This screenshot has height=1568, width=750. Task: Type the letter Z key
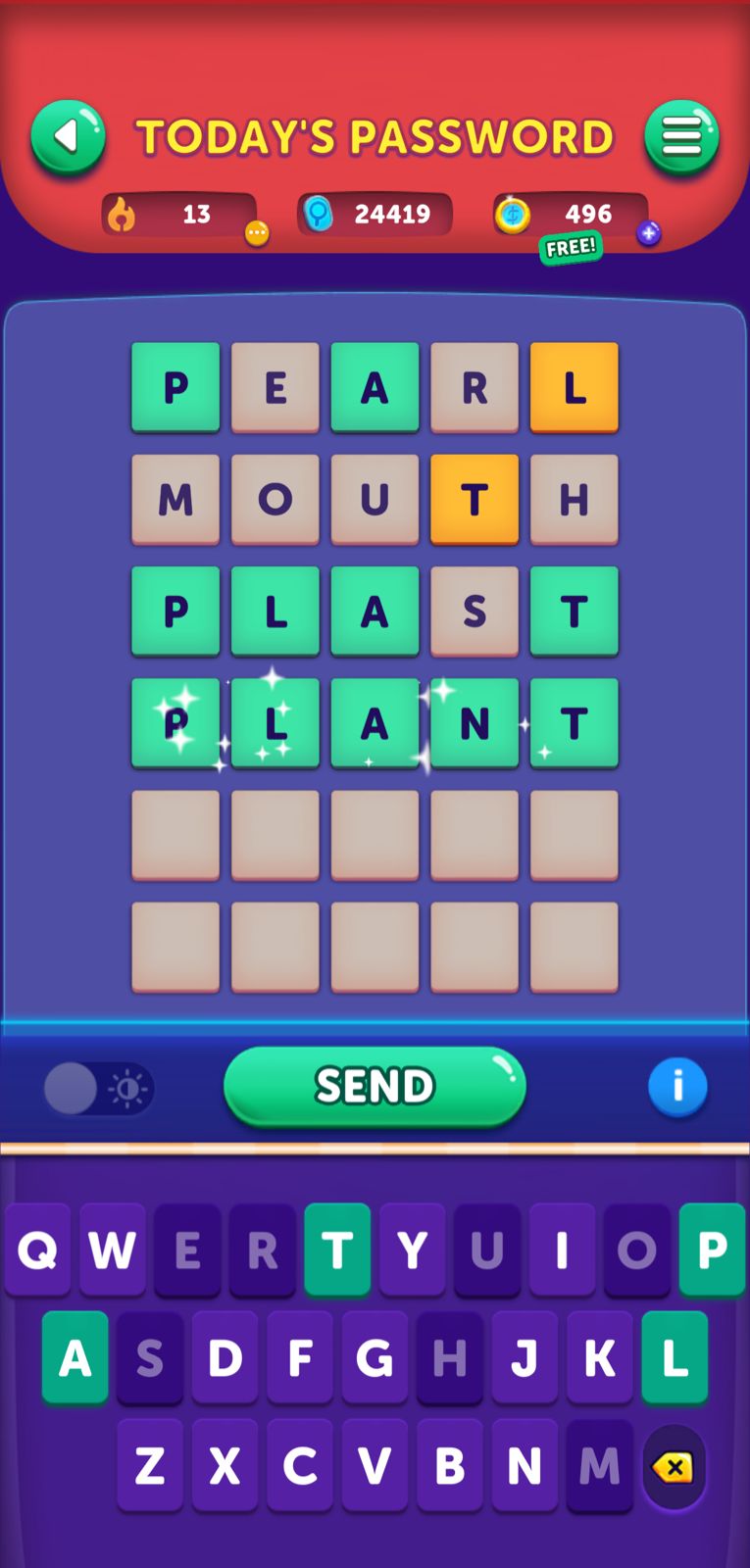[x=150, y=1466]
